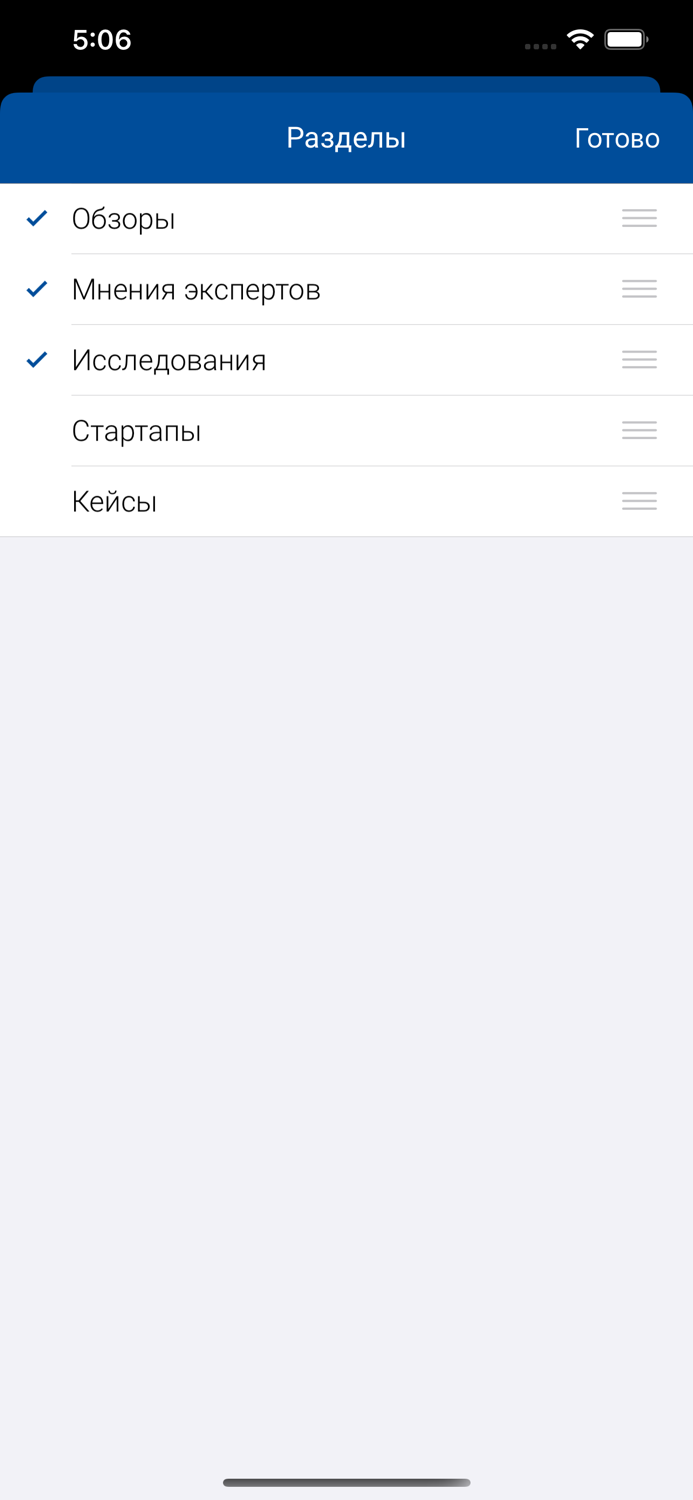
Task: Tap the reorder handle next to Стартапы
Action: tap(639, 430)
